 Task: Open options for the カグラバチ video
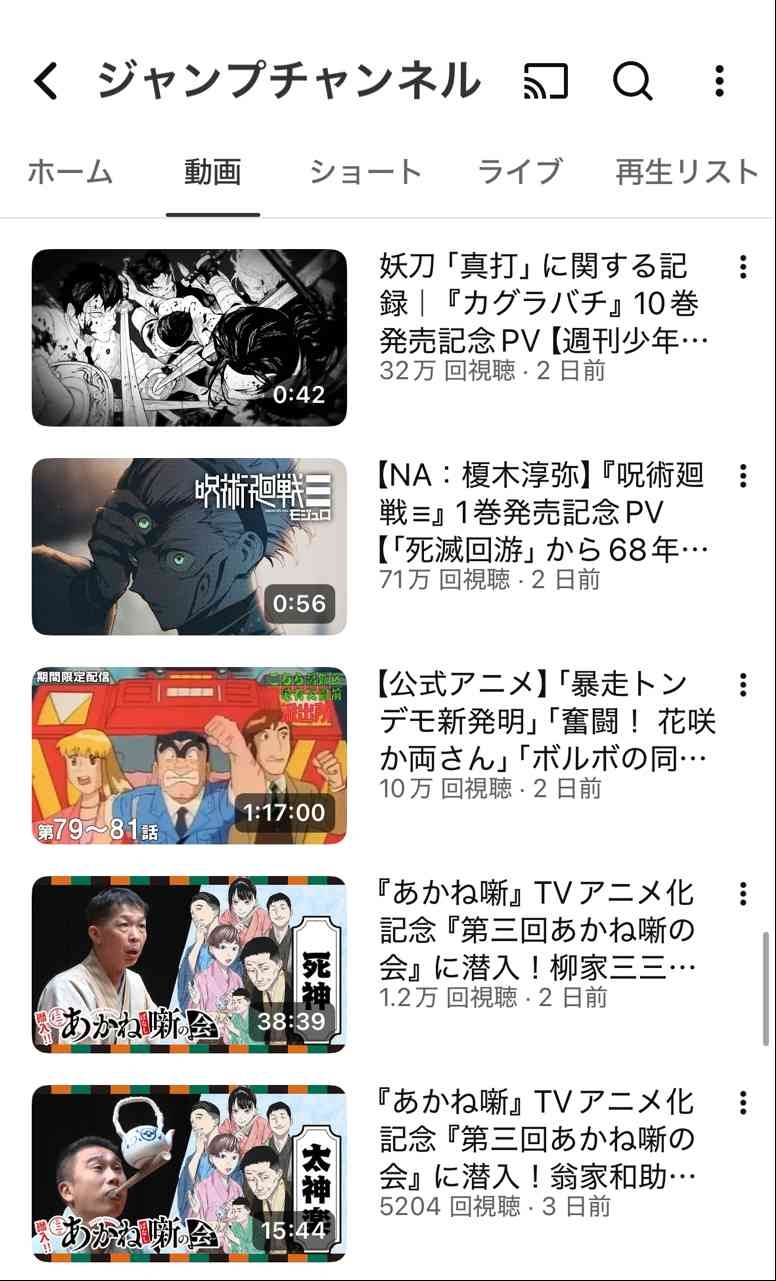743,267
